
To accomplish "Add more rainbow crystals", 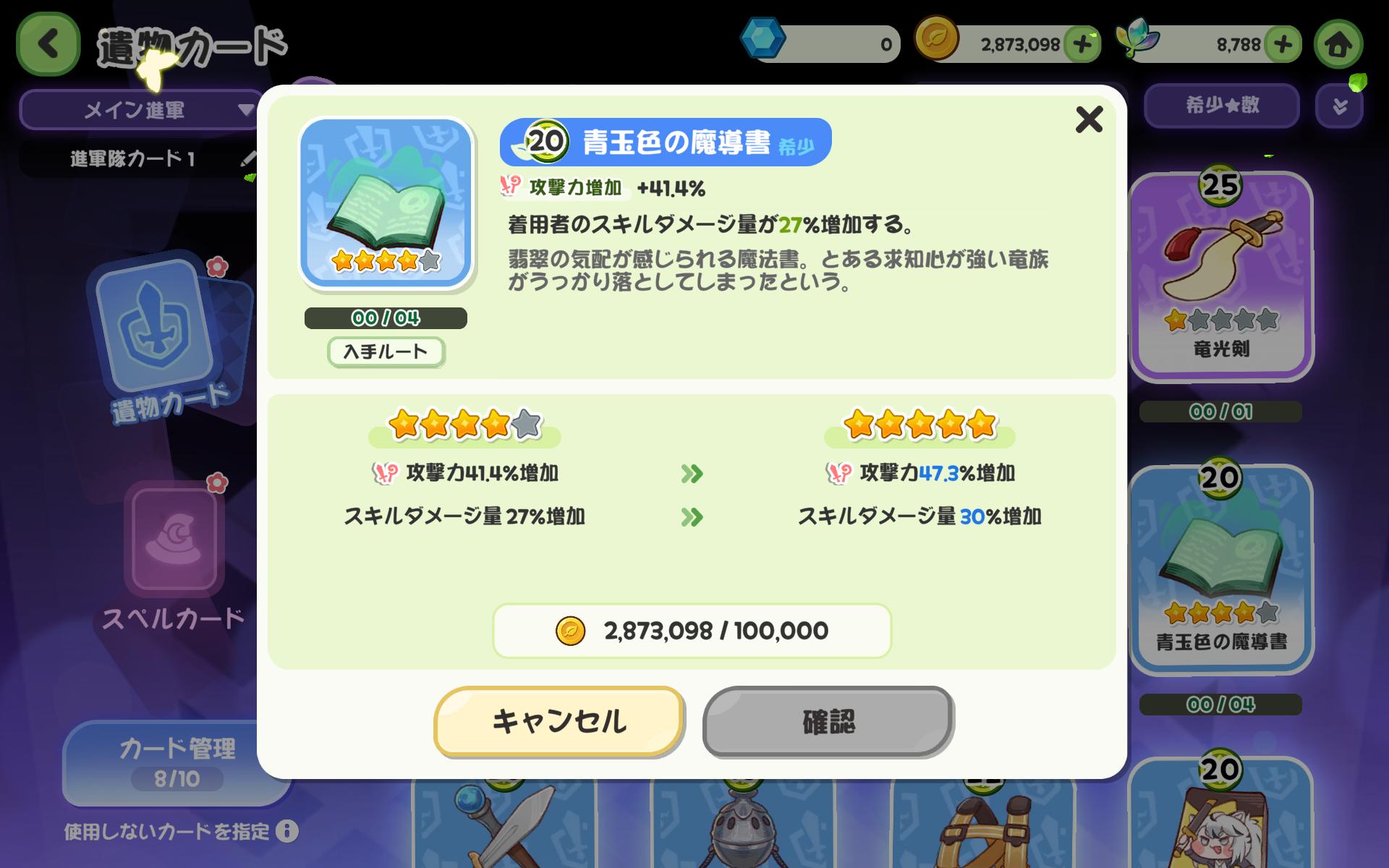I will point(1283,45).
